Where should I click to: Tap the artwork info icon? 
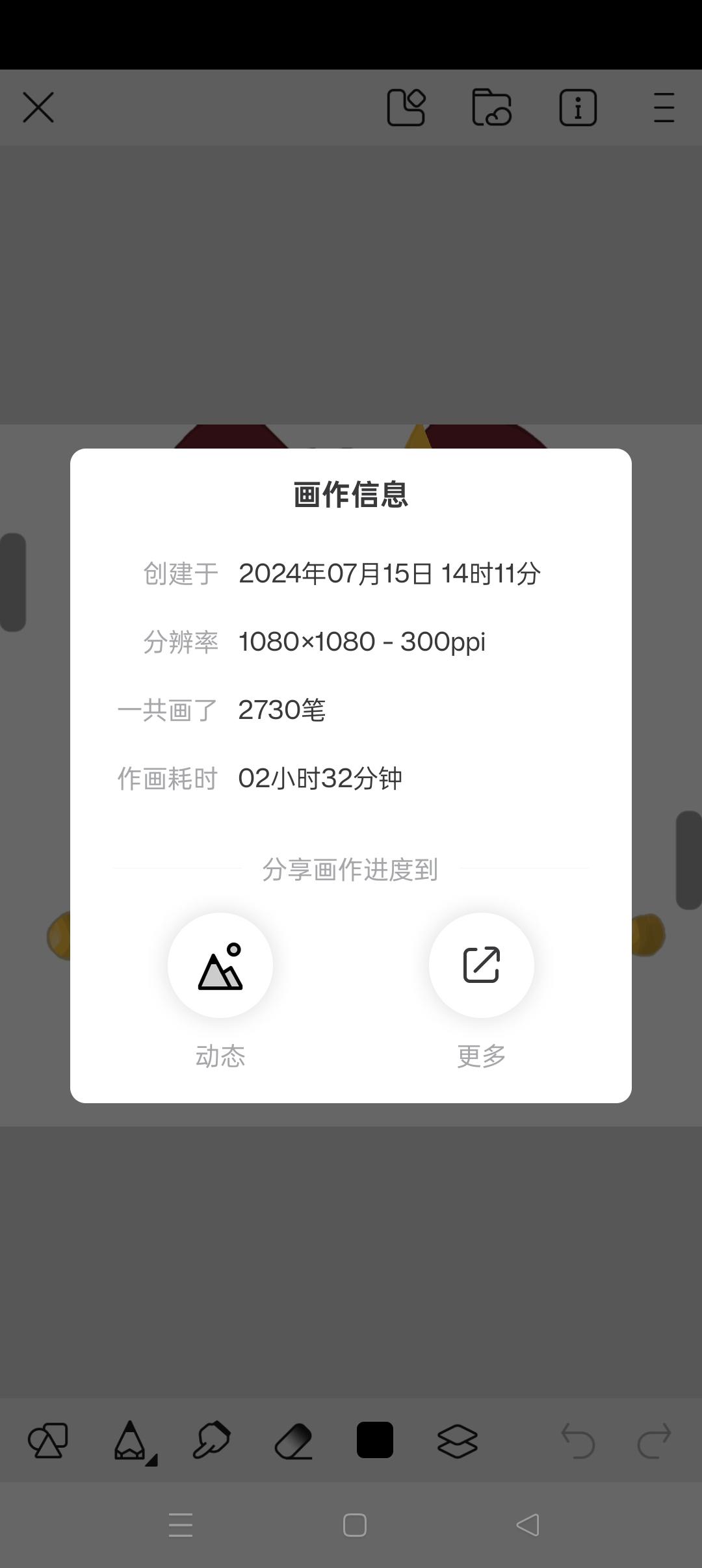pyautogui.click(x=578, y=107)
